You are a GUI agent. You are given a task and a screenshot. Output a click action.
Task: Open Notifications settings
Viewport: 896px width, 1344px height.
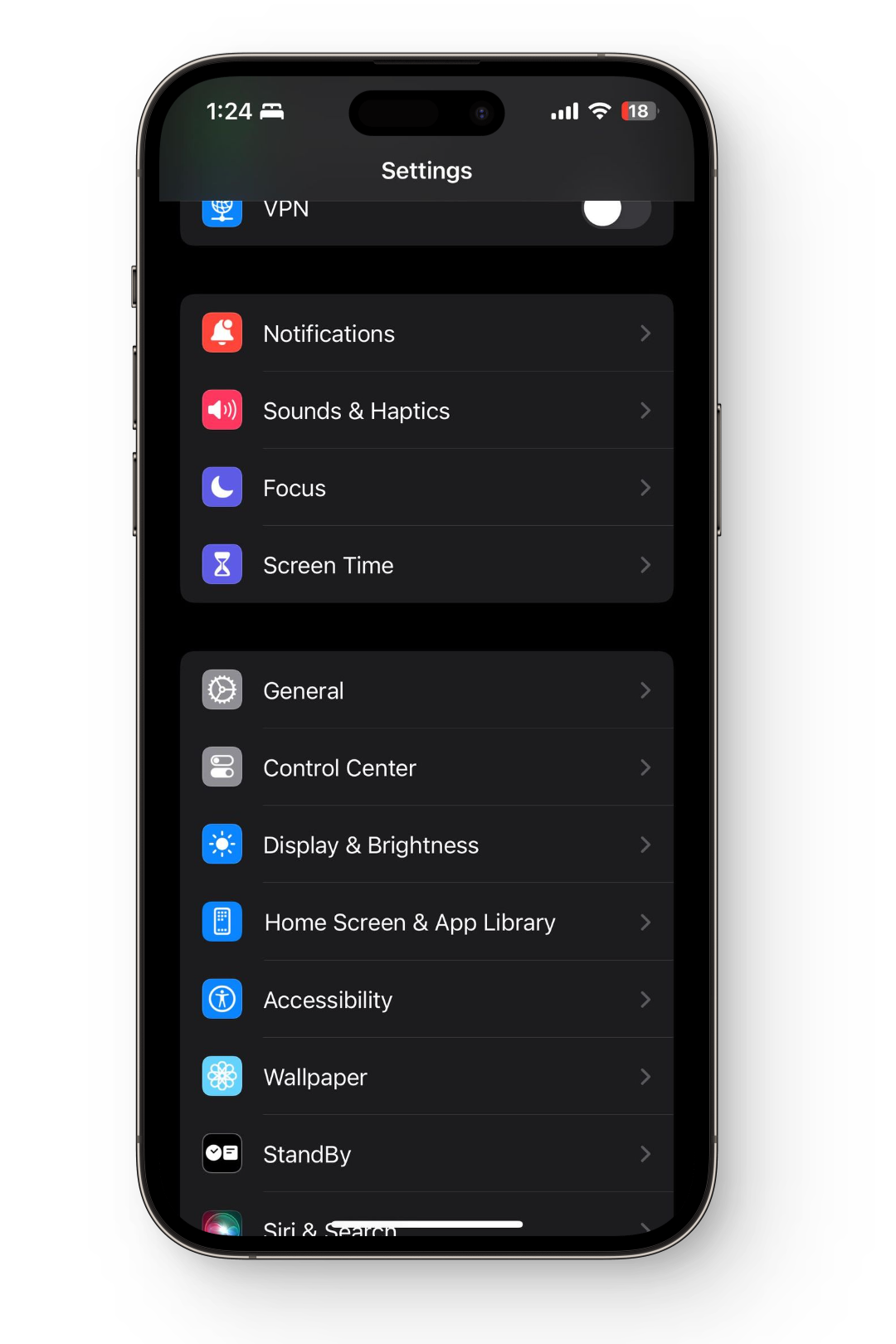pyautogui.click(x=426, y=334)
